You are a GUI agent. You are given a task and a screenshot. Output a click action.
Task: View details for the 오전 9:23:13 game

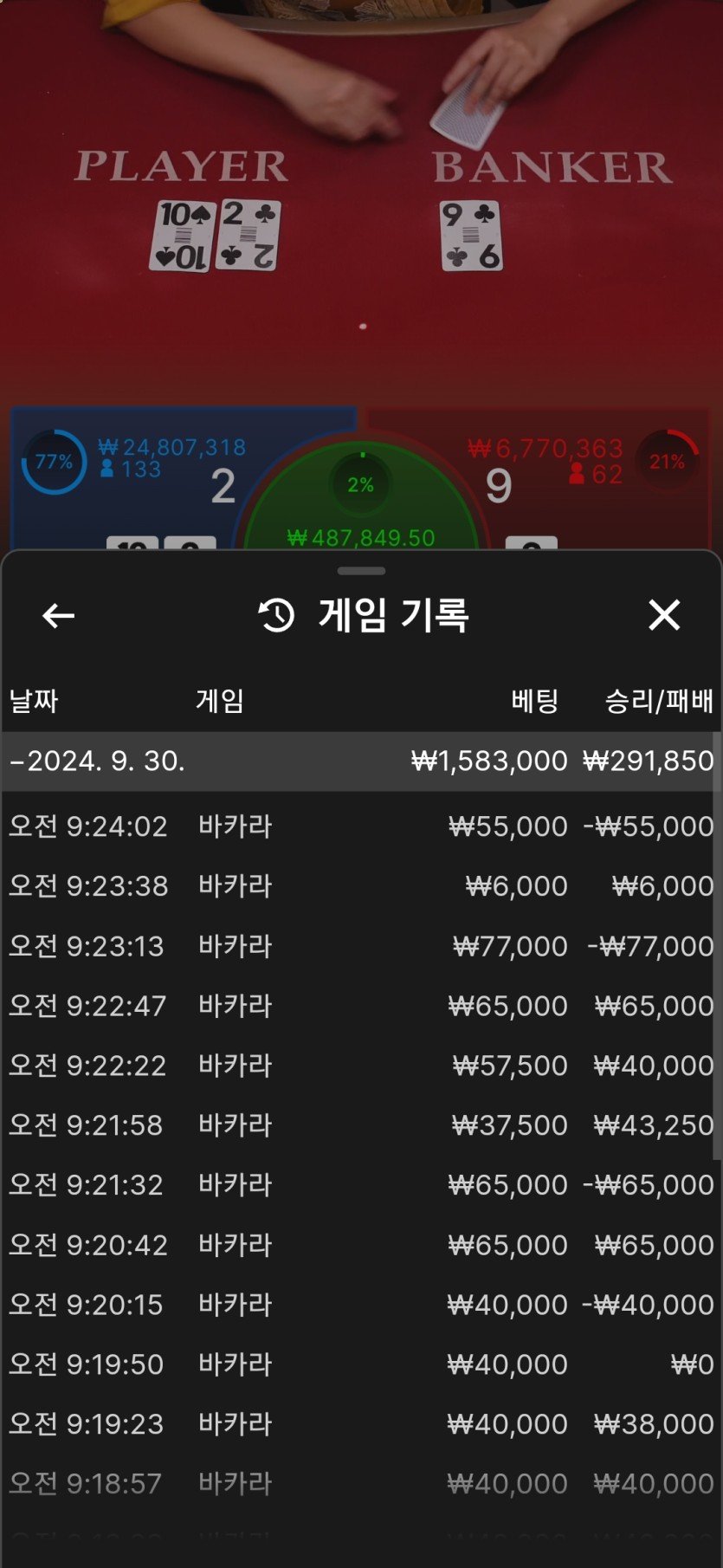(x=359, y=946)
